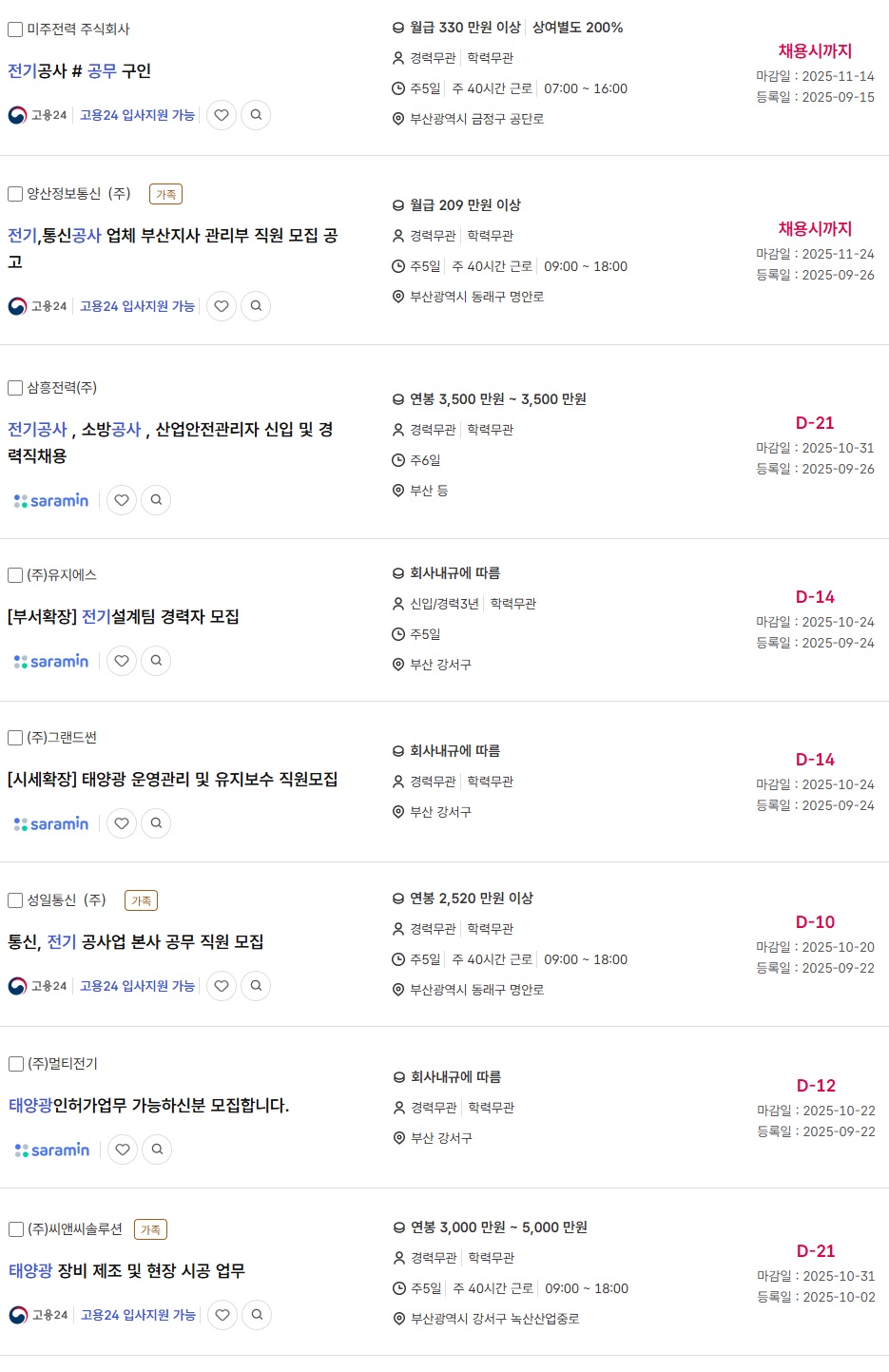Open 통신, 전기 공사업 본사 공무 직원 모집
The height and width of the screenshot is (1372, 889).
tap(136, 942)
